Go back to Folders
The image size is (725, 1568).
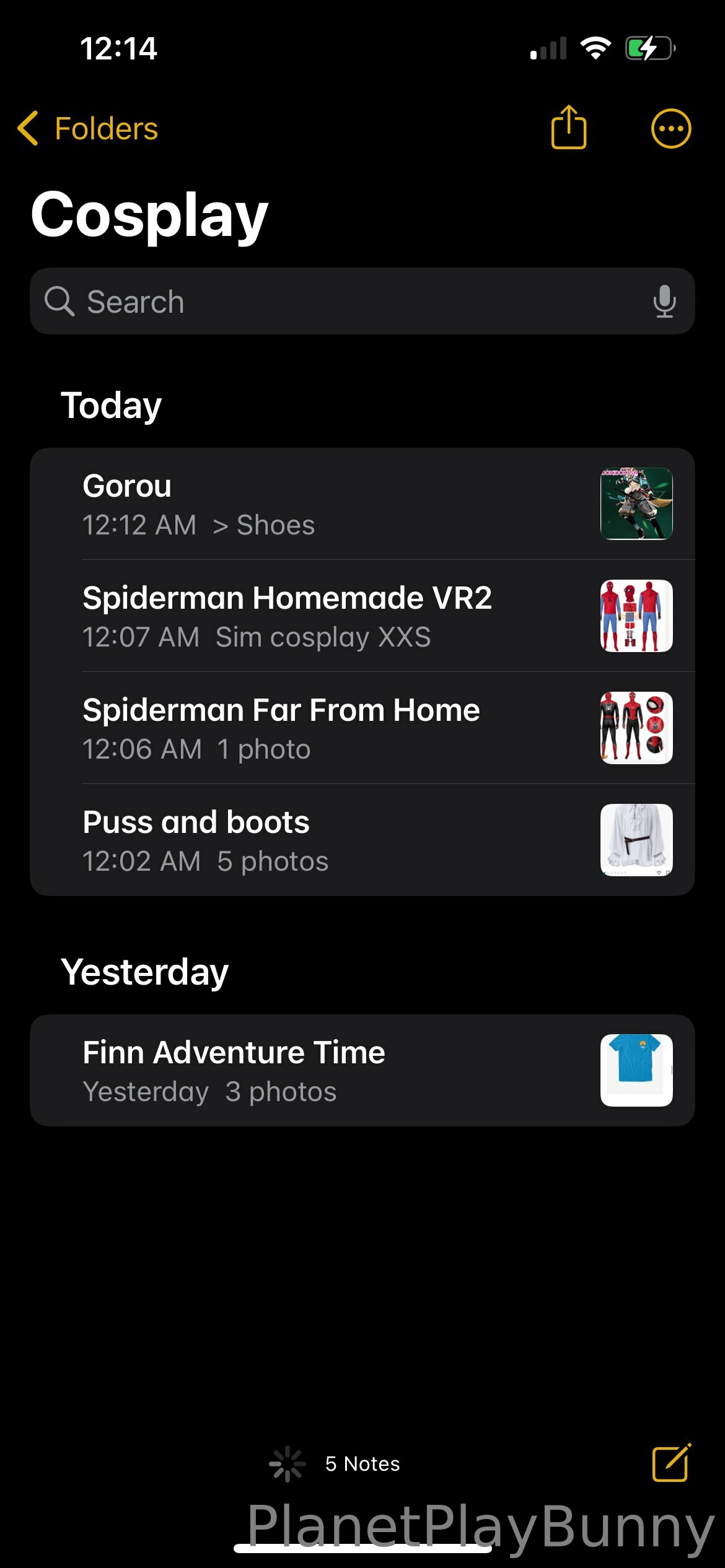pyautogui.click(x=88, y=129)
